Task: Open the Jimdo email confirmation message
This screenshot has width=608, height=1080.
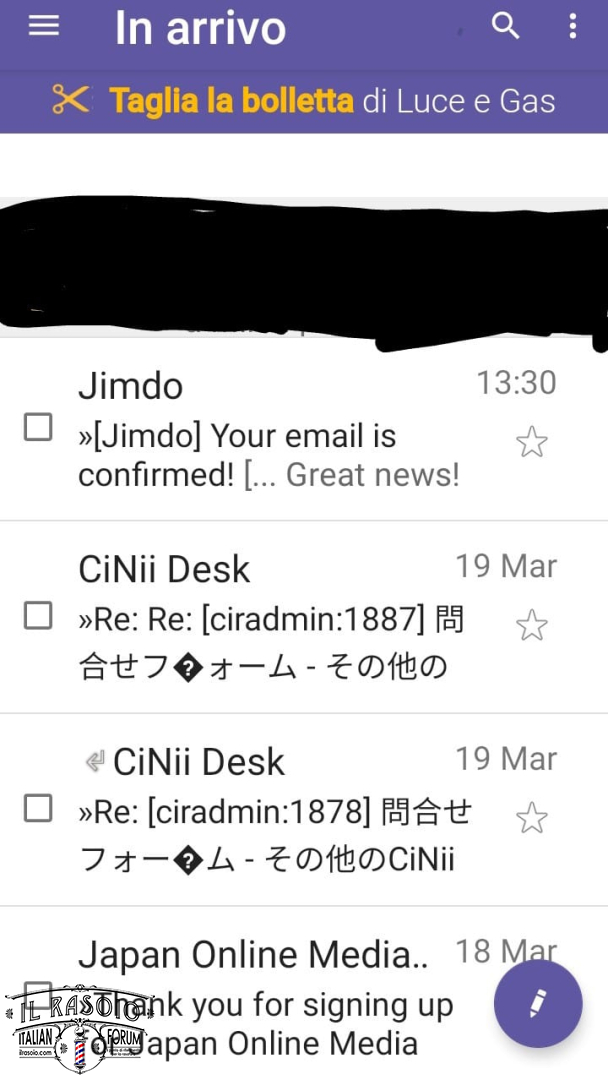Action: 304,430
